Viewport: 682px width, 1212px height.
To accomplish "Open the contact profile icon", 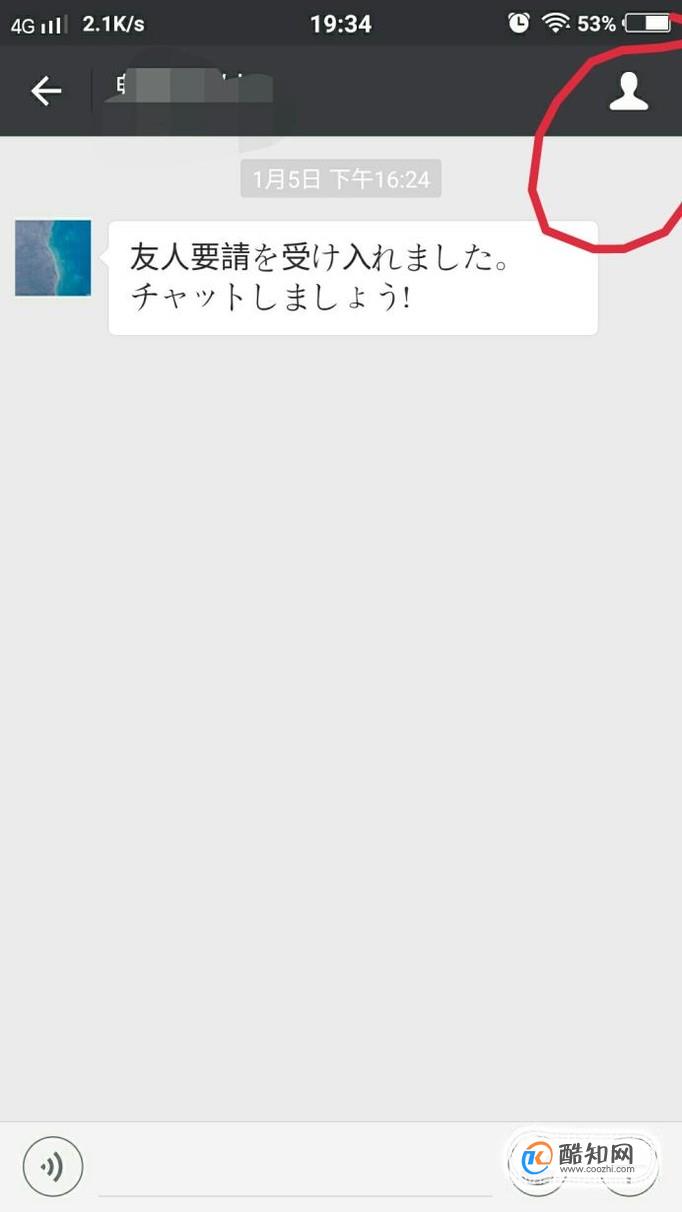I will tap(629, 91).
